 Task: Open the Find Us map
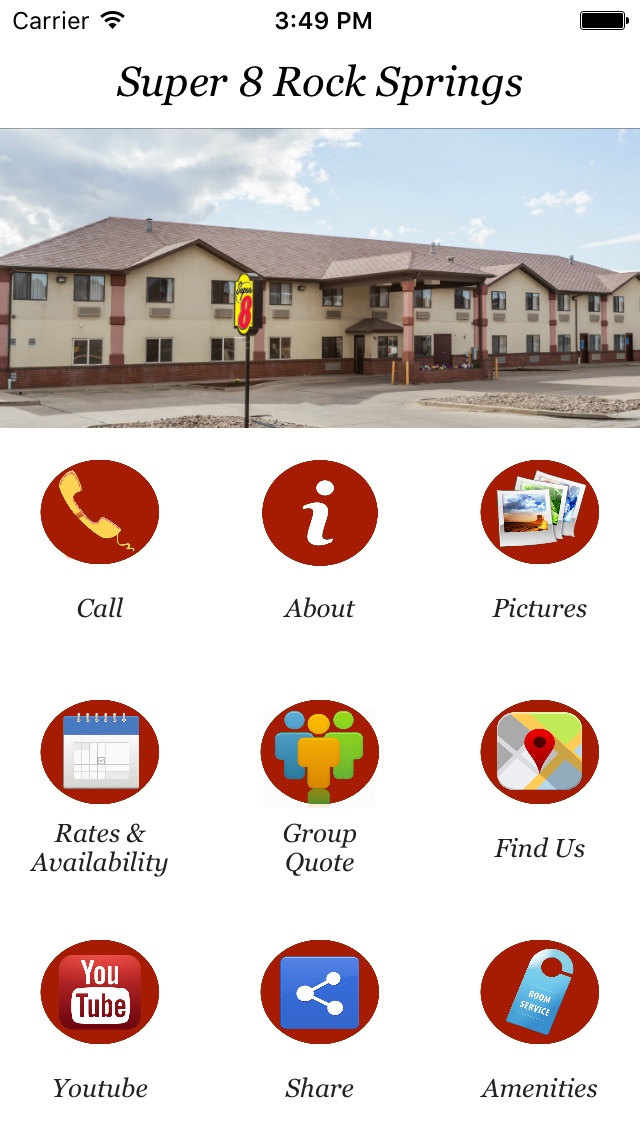coord(540,752)
